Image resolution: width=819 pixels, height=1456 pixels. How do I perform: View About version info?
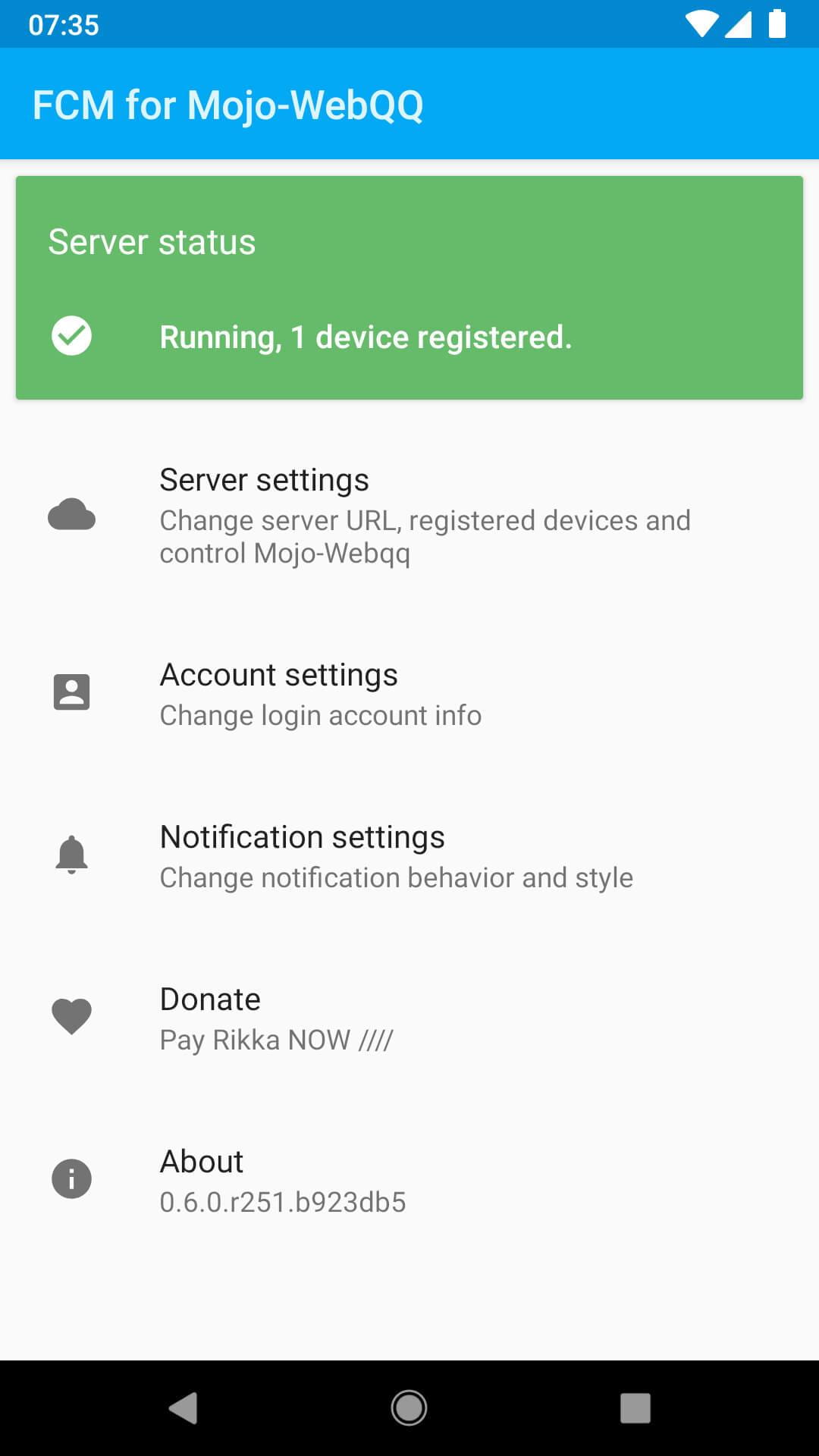[x=409, y=1181]
